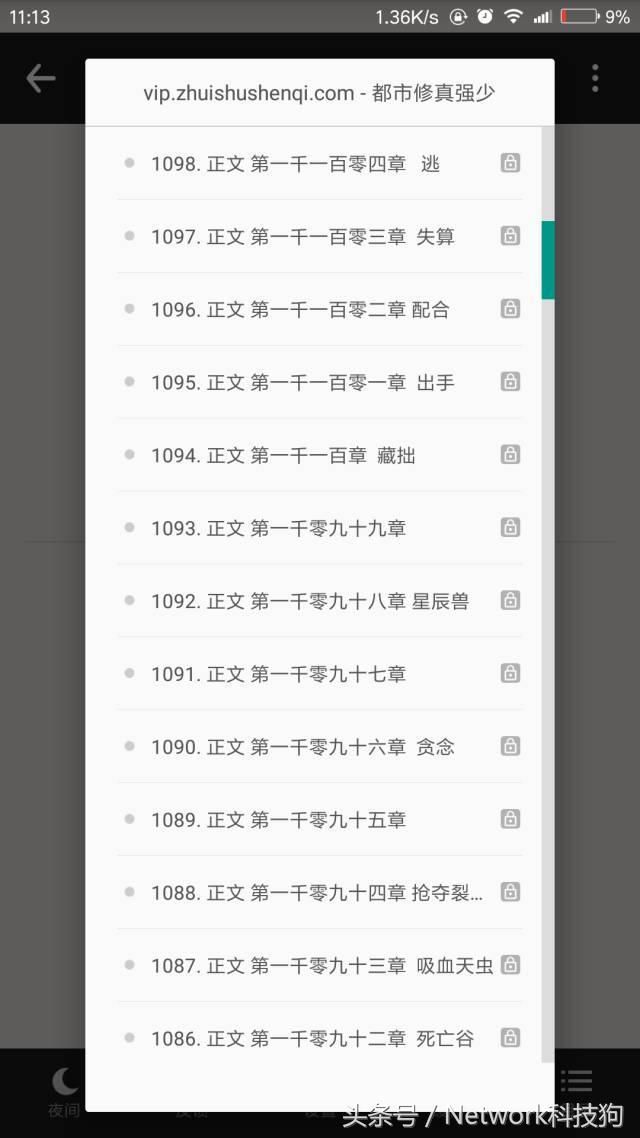
Task: Open chapter 1098 逃
Action: pyautogui.click(x=320, y=163)
